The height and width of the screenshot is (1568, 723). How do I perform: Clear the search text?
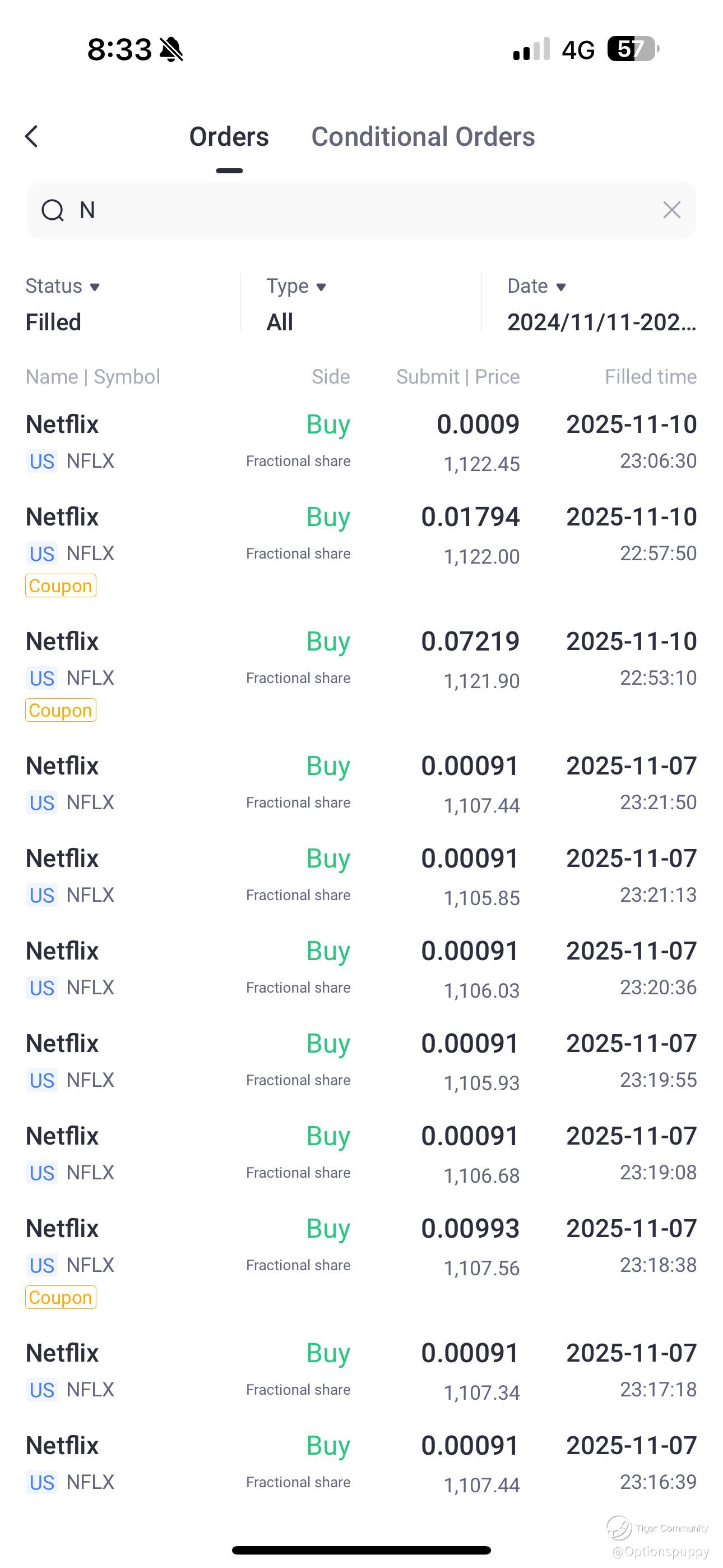tap(671, 210)
